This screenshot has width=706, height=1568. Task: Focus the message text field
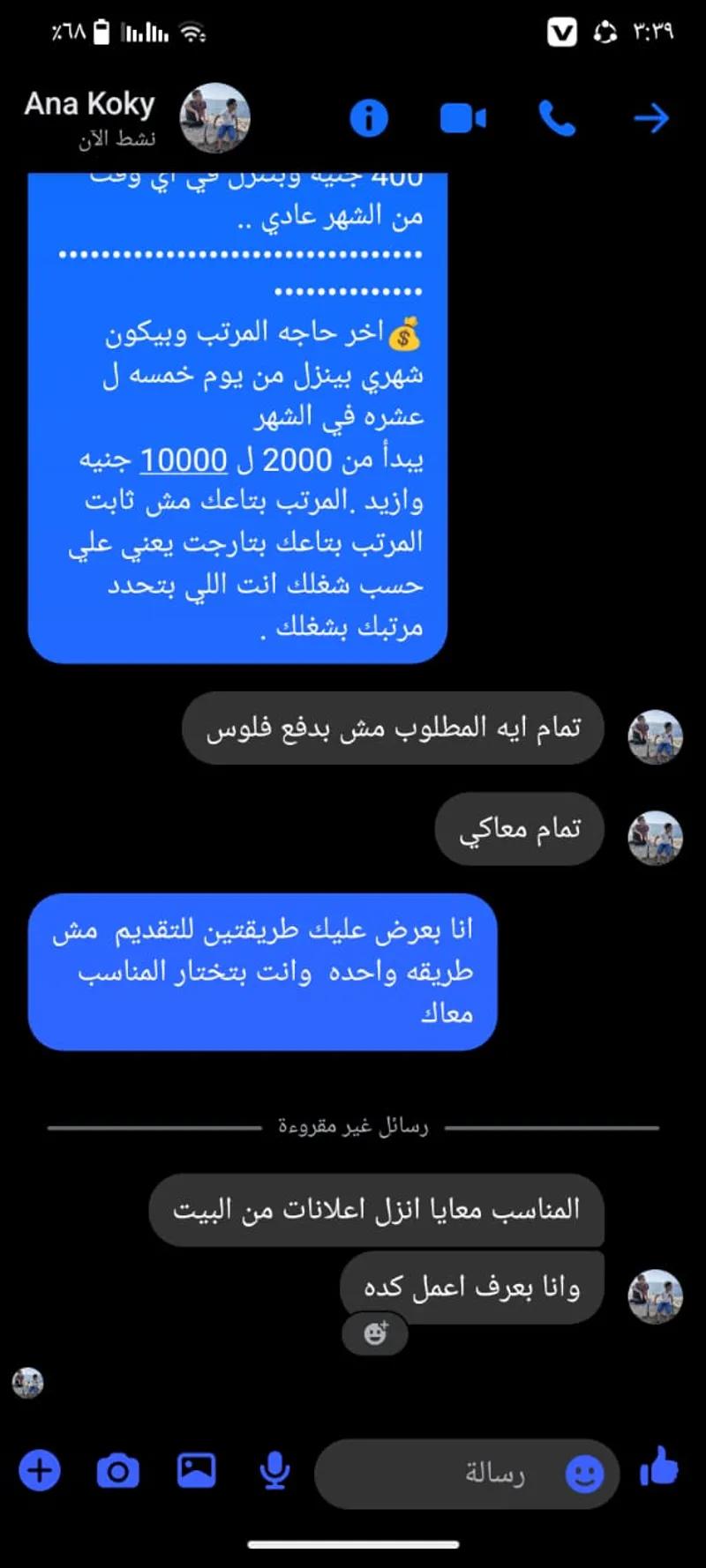(441, 1473)
